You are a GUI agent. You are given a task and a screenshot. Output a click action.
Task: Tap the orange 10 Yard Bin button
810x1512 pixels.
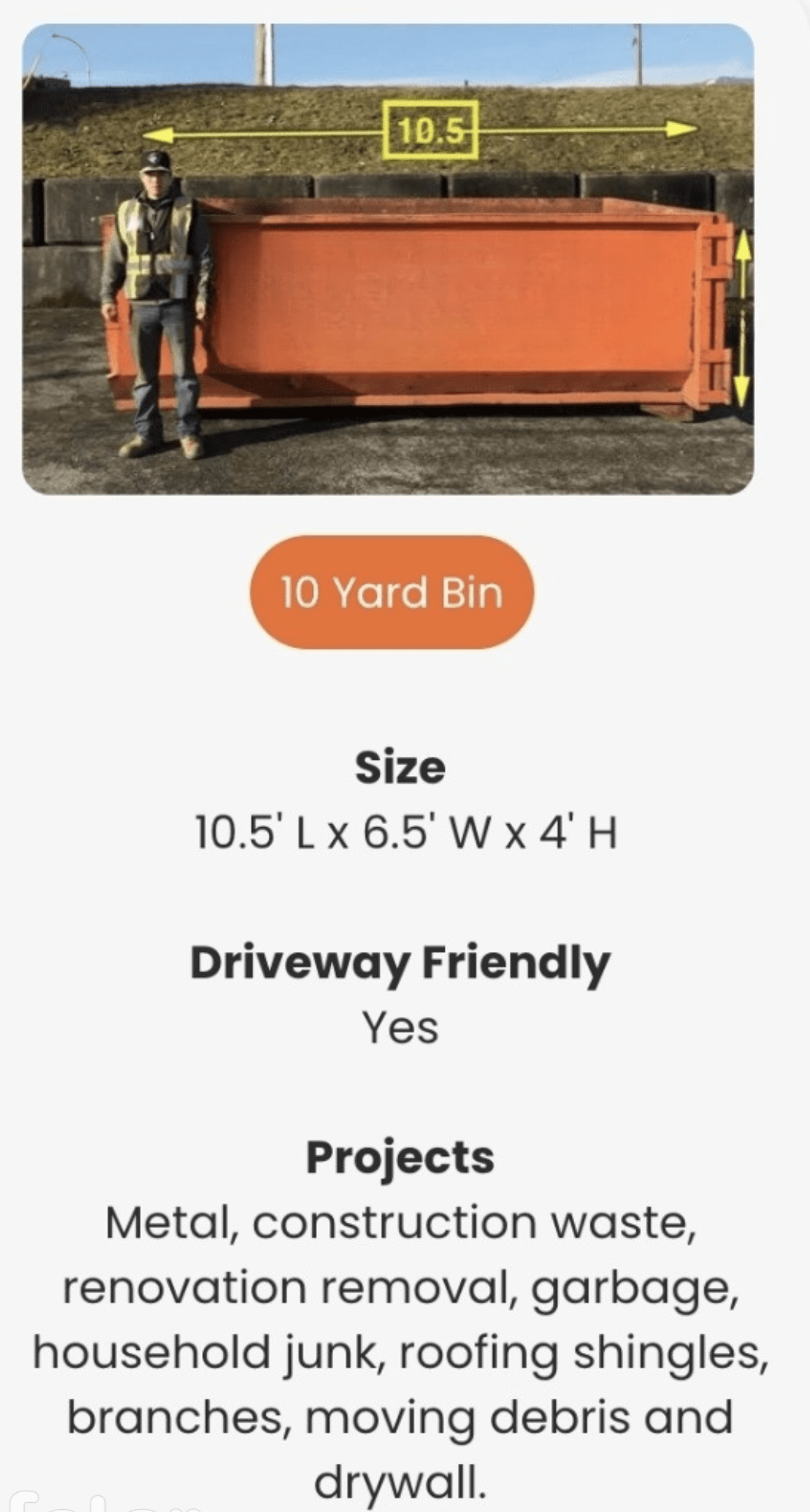[x=392, y=592]
